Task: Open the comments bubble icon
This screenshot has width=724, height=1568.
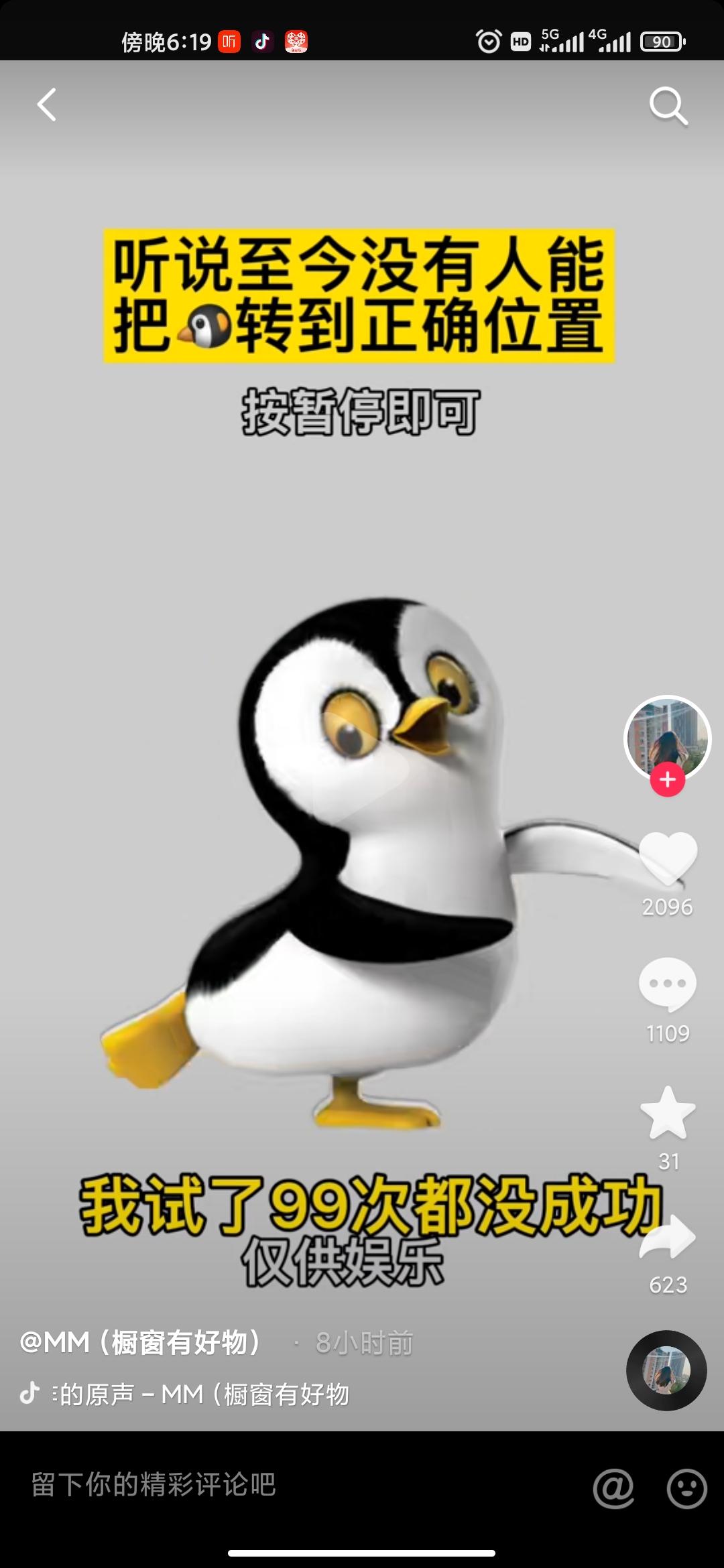Action: (x=668, y=984)
